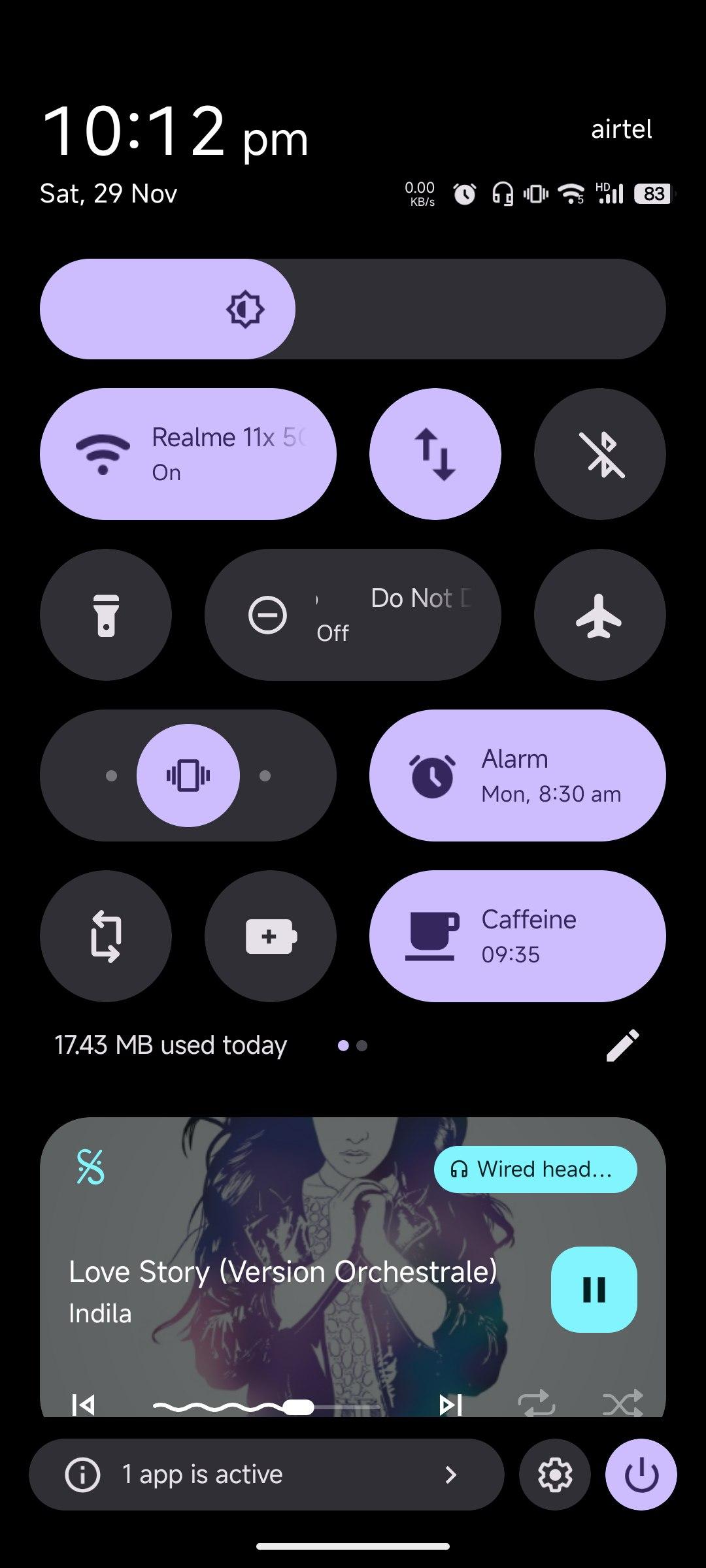The width and height of the screenshot is (706, 1568).
Task: Toggle repeat in the media player
Action: coord(536,1403)
